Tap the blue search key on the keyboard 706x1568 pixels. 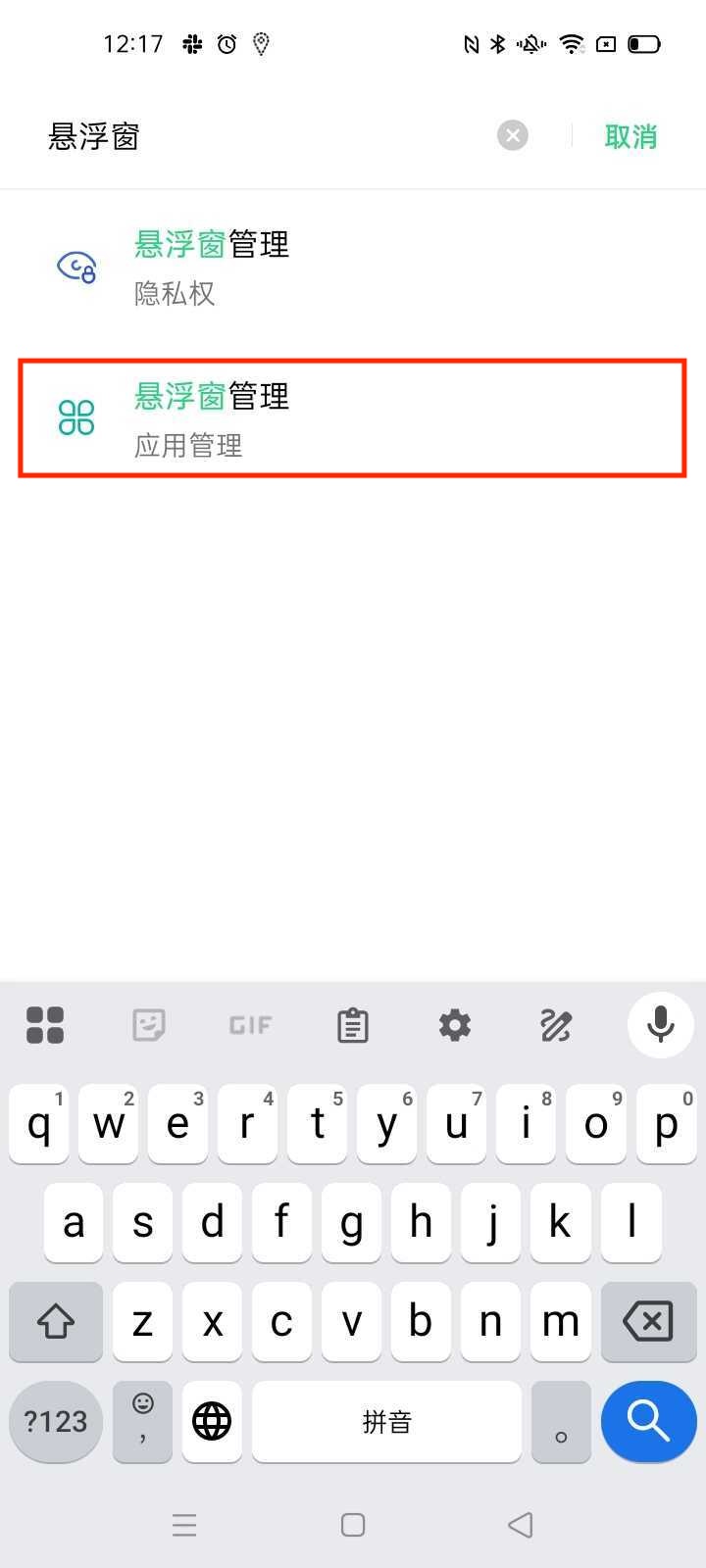coord(648,1421)
